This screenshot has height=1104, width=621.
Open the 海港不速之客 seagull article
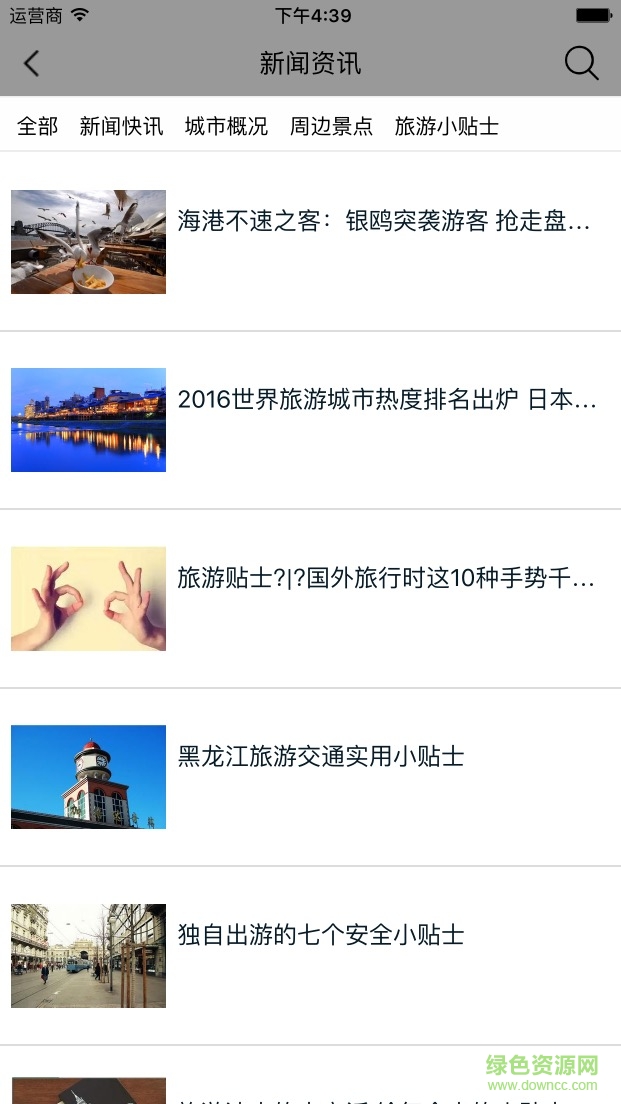point(384,222)
